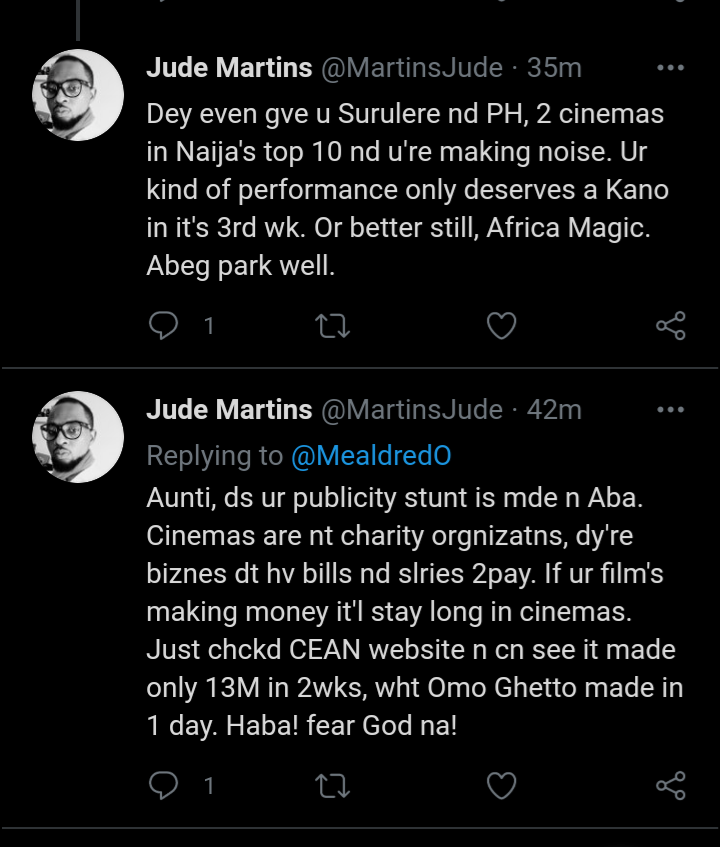Open the reply icon on Jude Martins' first tweet
The image size is (720, 847).
163,324
